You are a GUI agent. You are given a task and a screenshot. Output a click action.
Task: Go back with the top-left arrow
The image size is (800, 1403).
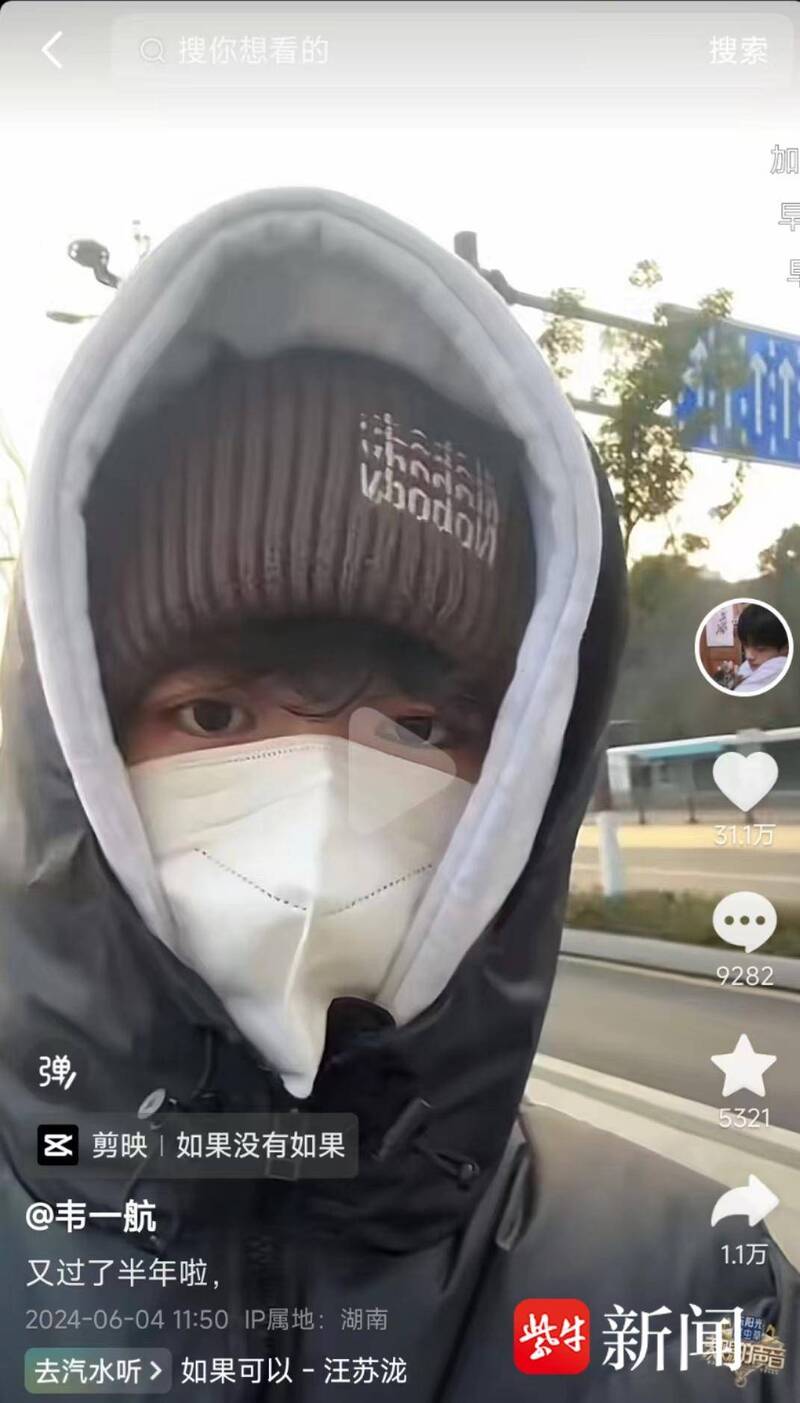click(52, 50)
